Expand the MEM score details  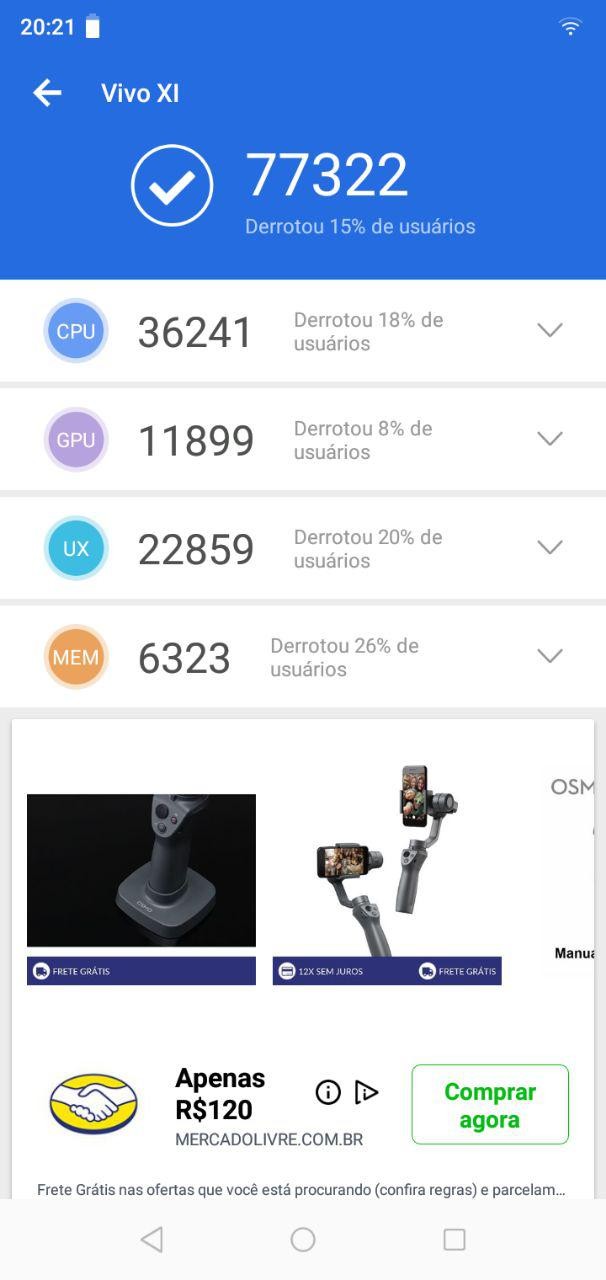550,656
